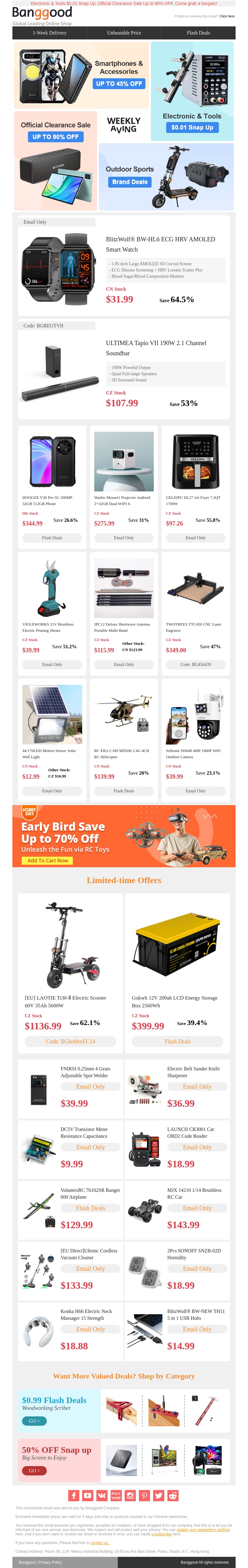
Task: View the BlitzWolf BW-HL6 smart watch offer
Action: pyautogui.click(x=161, y=244)
